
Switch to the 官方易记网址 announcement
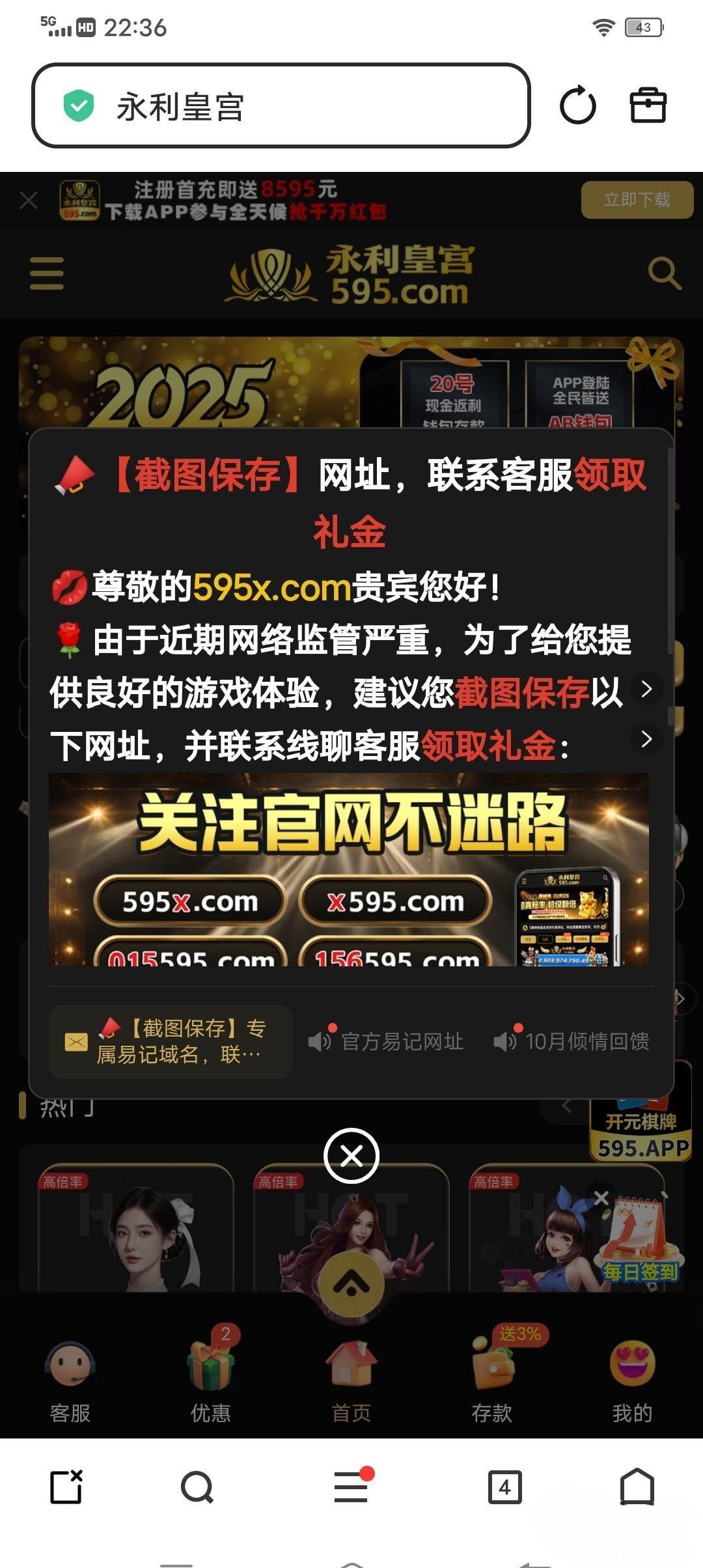pyautogui.click(x=387, y=1041)
